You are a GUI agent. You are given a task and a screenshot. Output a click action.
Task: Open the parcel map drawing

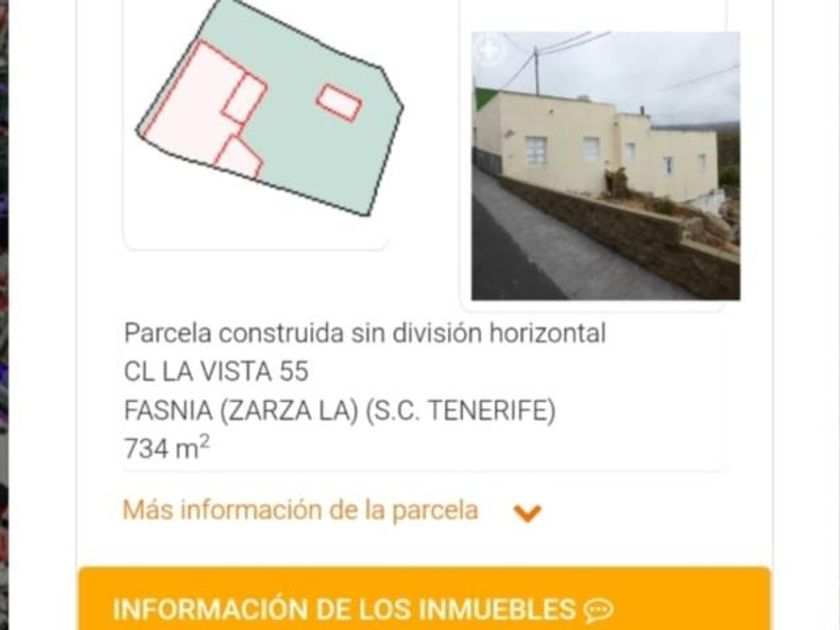[268, 112]
